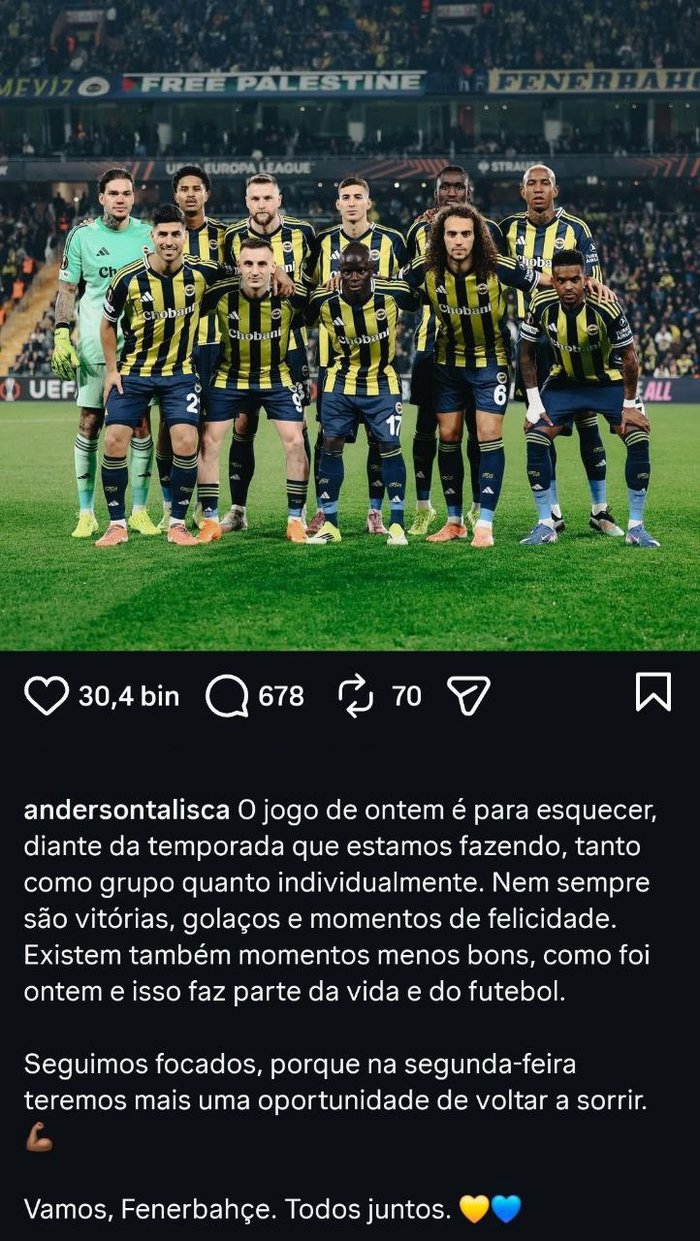Open andersontalisca profile from caption
Screen dimensions: 700x1241
(126, 809)
